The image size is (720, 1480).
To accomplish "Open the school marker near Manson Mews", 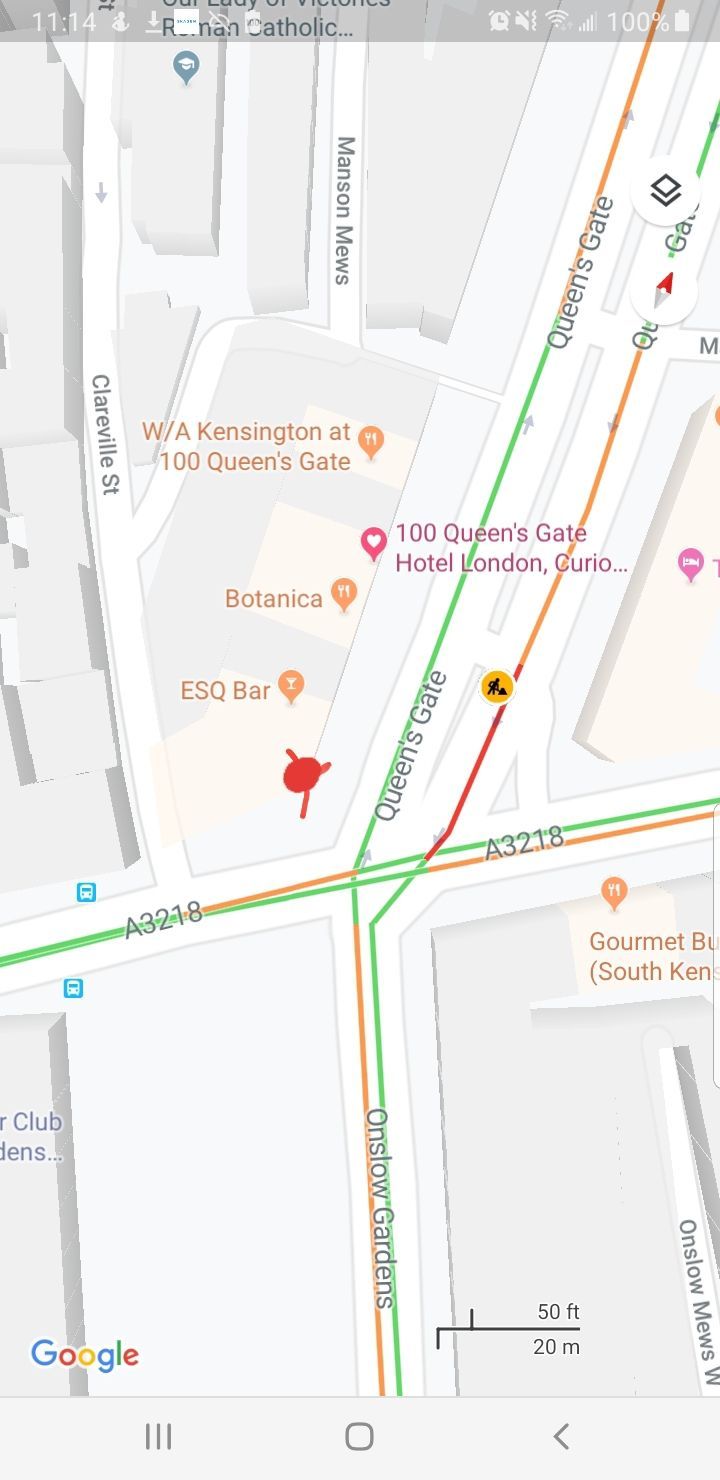I will (x=185, y=69).
